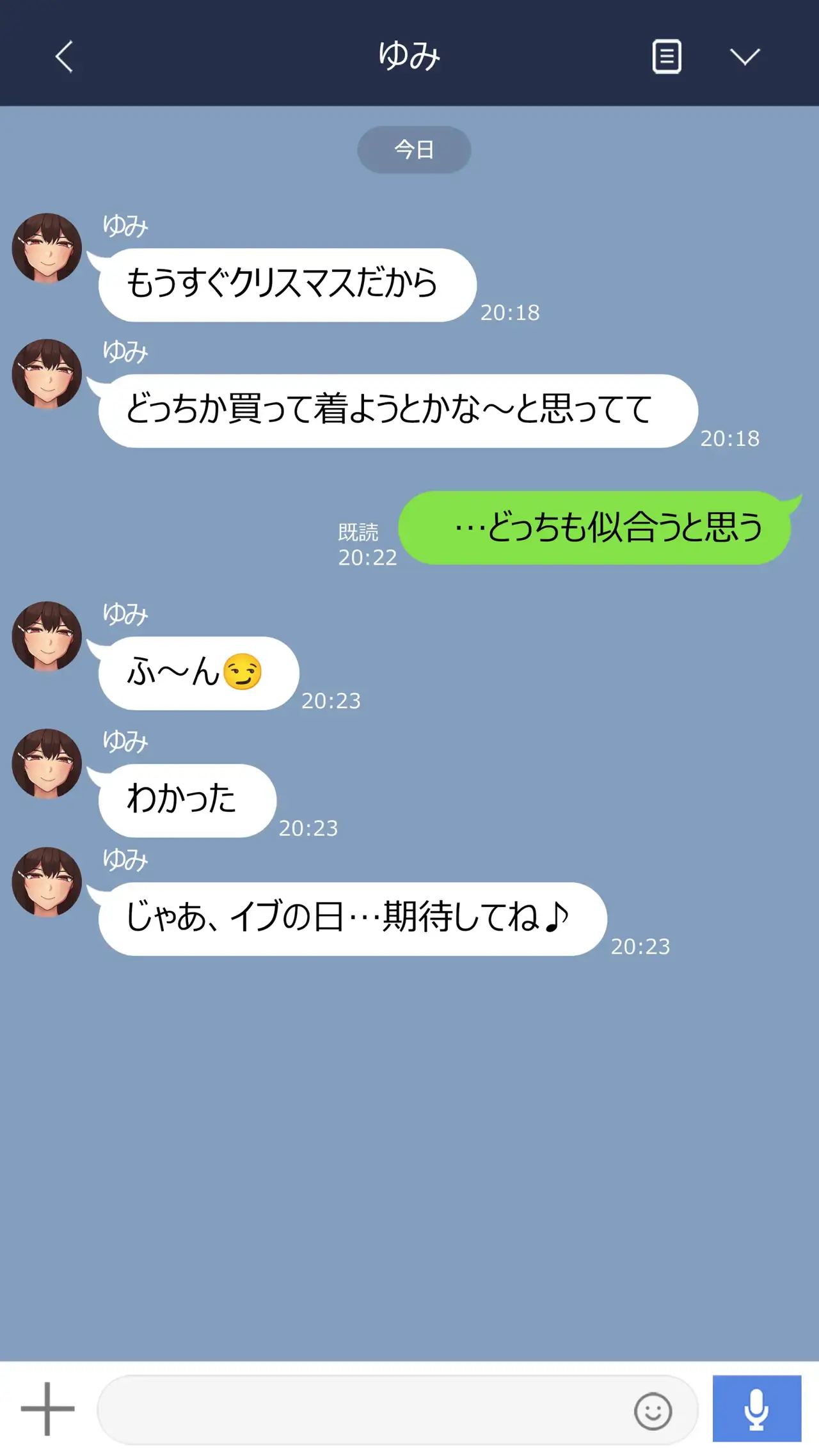Screen dimensions: 819x1456
Task: View ゆみ's profile from the クリスマス message avatar
Action: pyautogui.click(x=47, y=248)
